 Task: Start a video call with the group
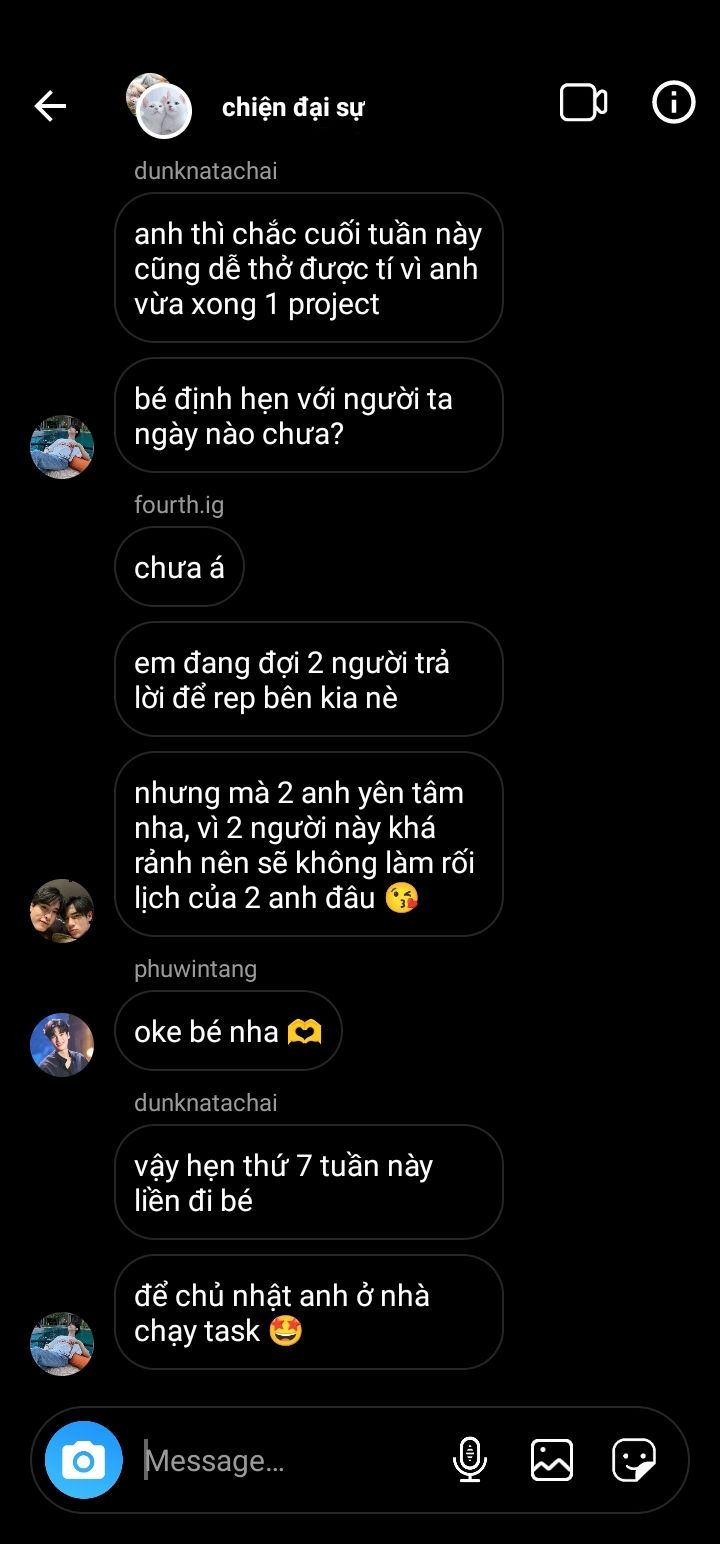pyautogui.click(x=583, y=103)
